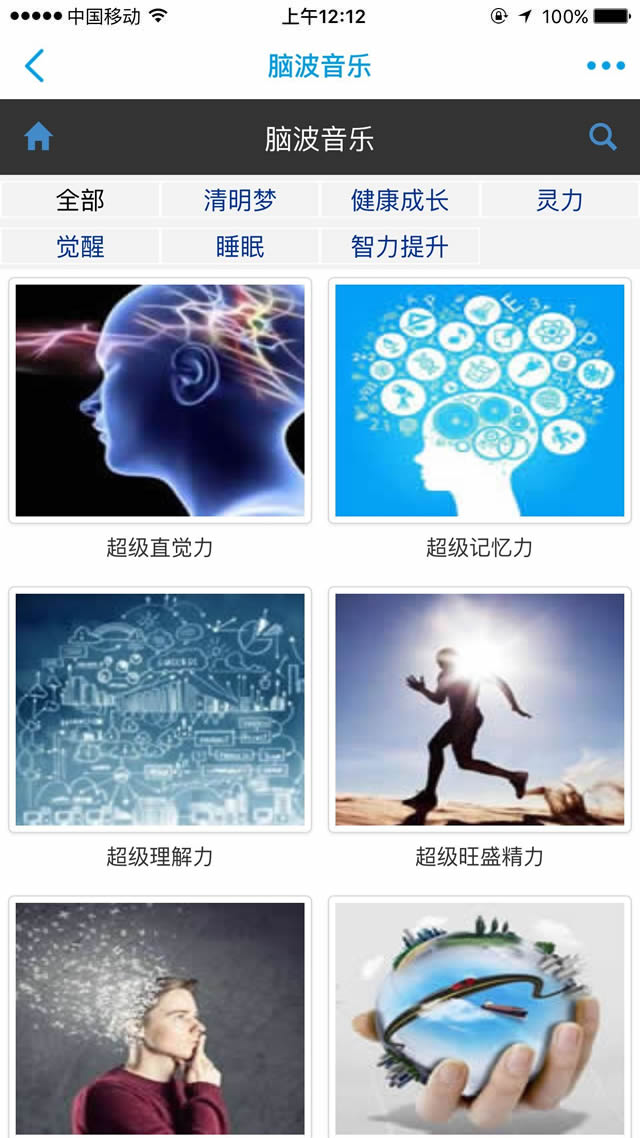Choose the 睡眠 category
The image size is (640, 1138).
(x=240, y=246)
